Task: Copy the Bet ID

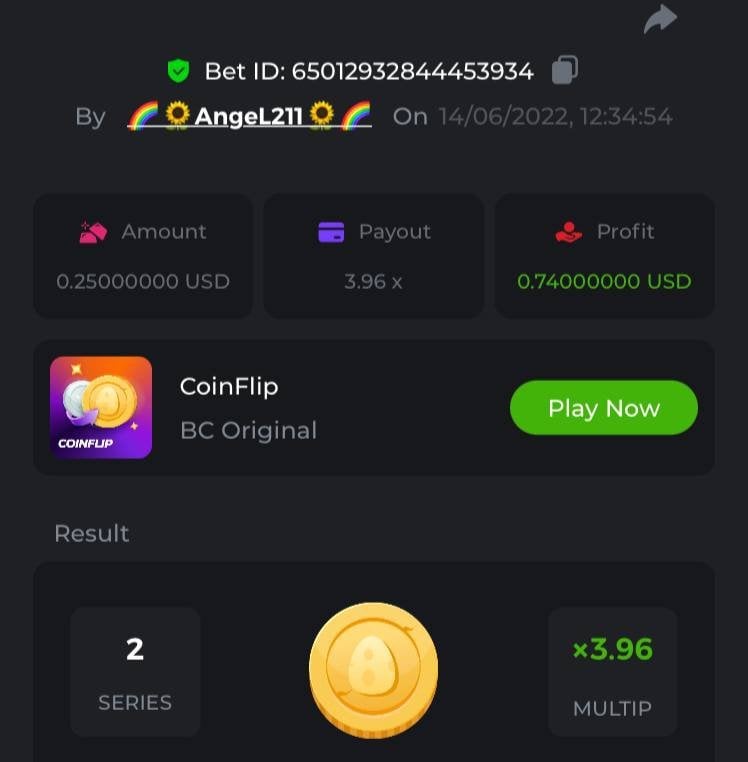Action: [x=565, y=71]
